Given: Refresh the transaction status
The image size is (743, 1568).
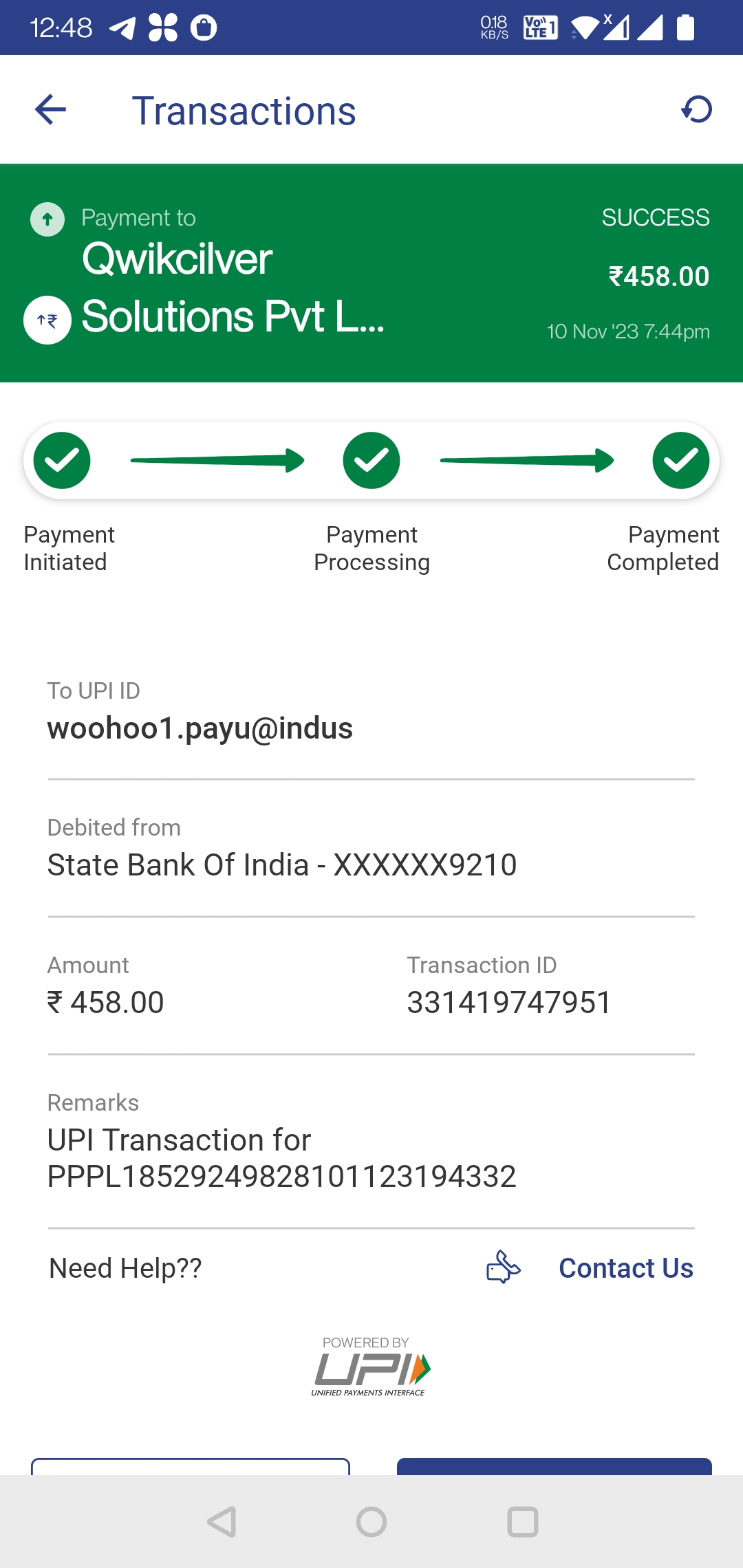Looking at the screenshot, I should click(x=696, y=110).
